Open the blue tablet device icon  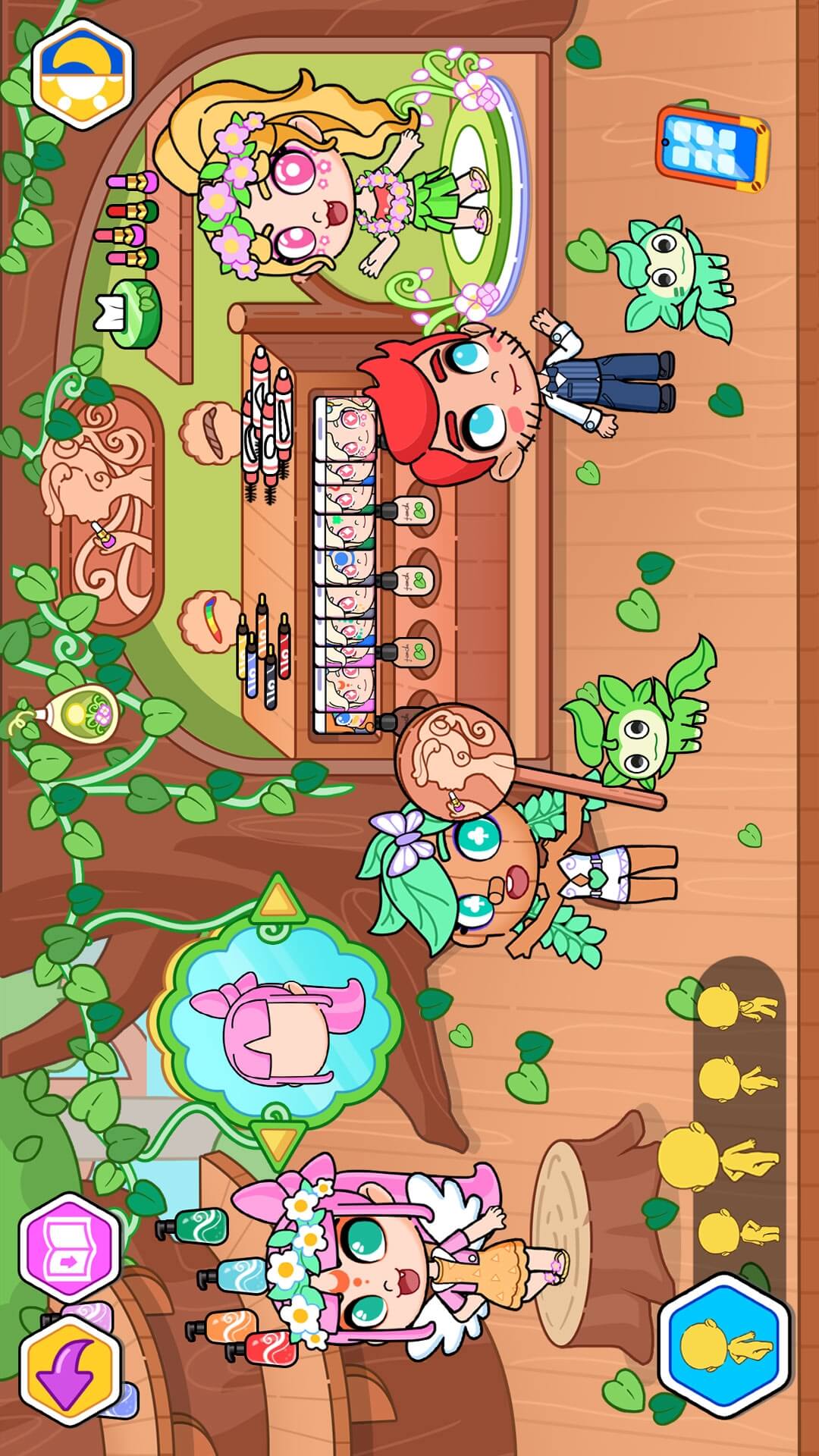[711, 148]
